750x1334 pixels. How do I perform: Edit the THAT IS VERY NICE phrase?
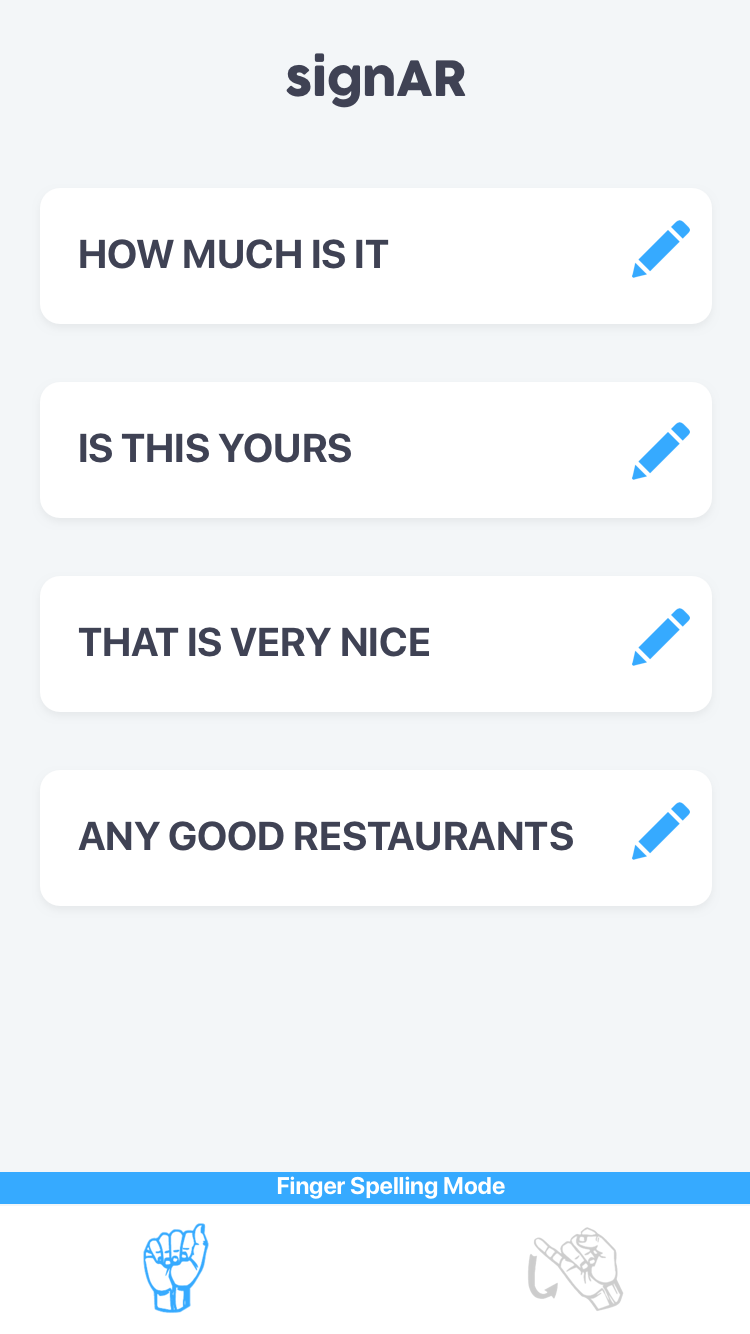tap(661, 637)
